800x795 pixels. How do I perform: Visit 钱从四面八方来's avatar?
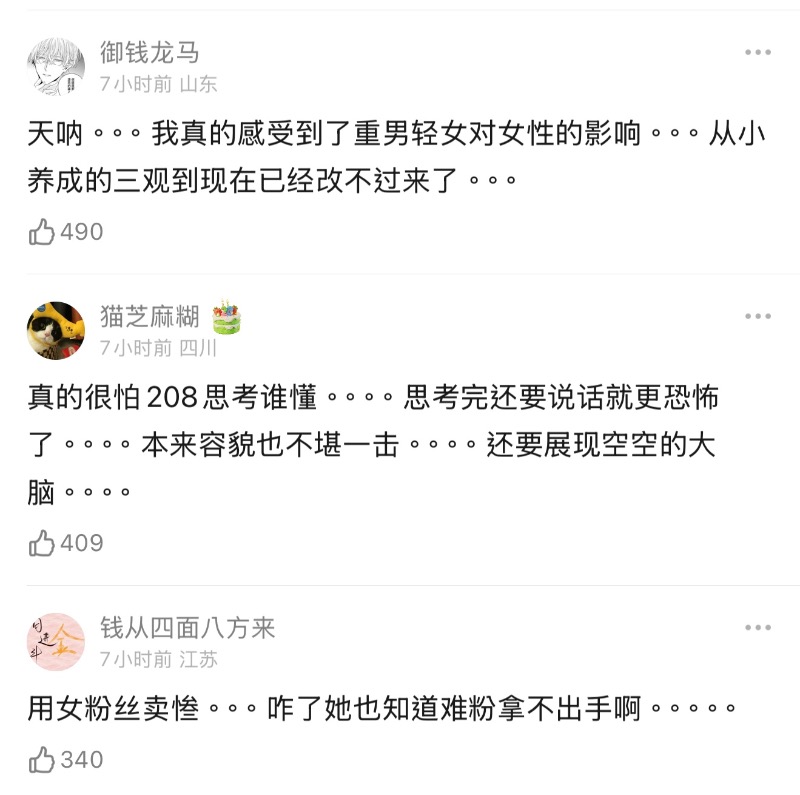pos(55,641)
